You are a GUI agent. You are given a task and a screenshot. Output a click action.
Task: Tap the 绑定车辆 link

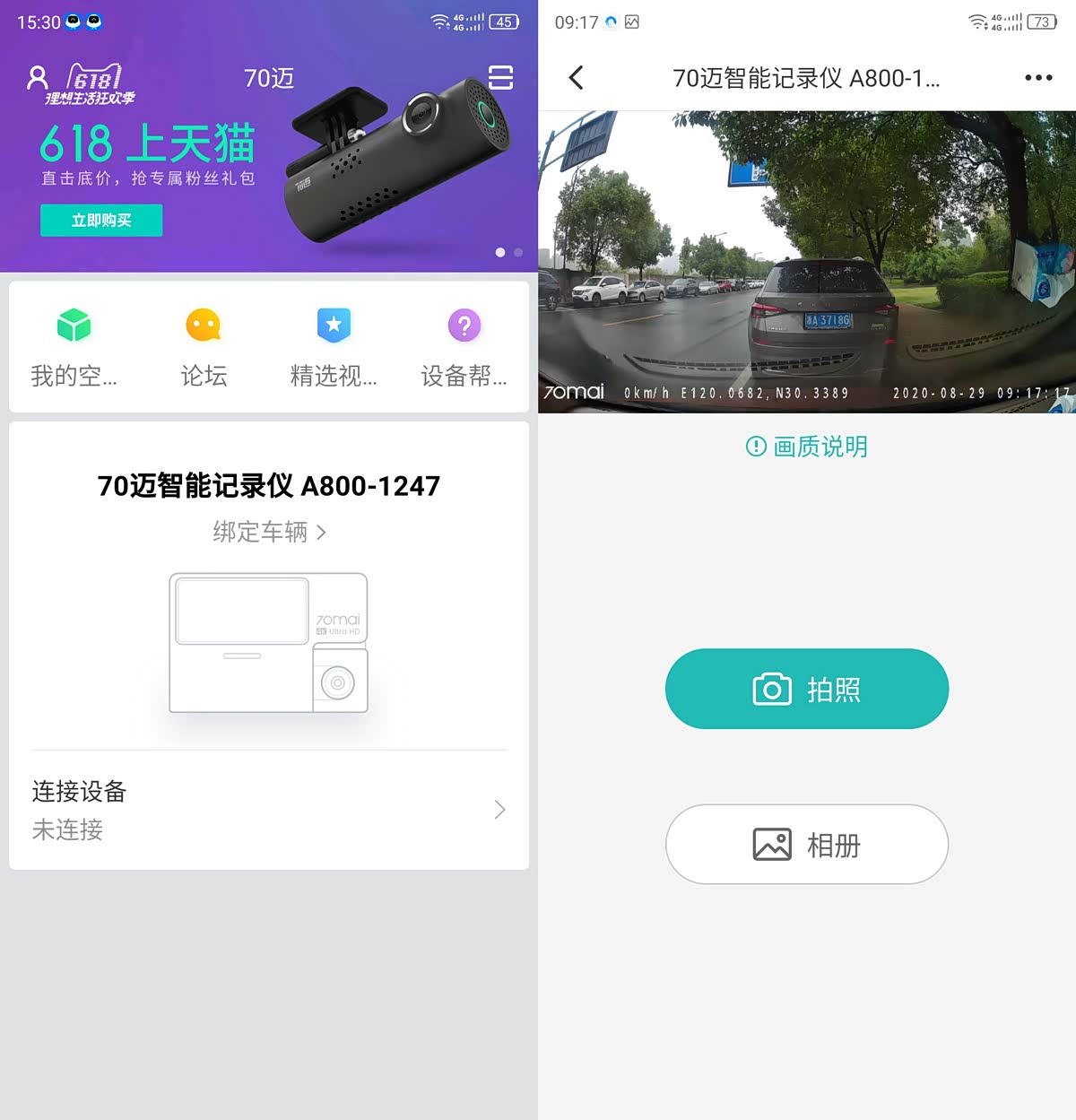click(x=269, y=532)
